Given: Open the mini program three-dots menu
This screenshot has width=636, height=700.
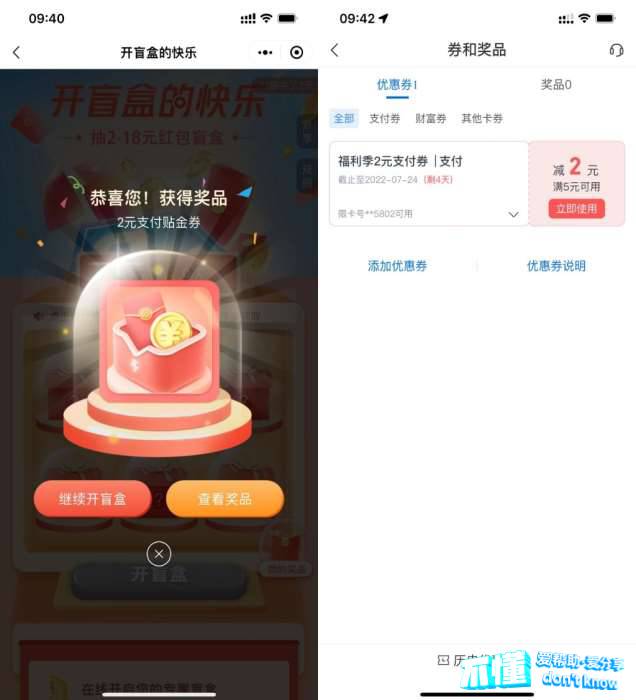Looking at the screenshot, I should tap(264, 53).
